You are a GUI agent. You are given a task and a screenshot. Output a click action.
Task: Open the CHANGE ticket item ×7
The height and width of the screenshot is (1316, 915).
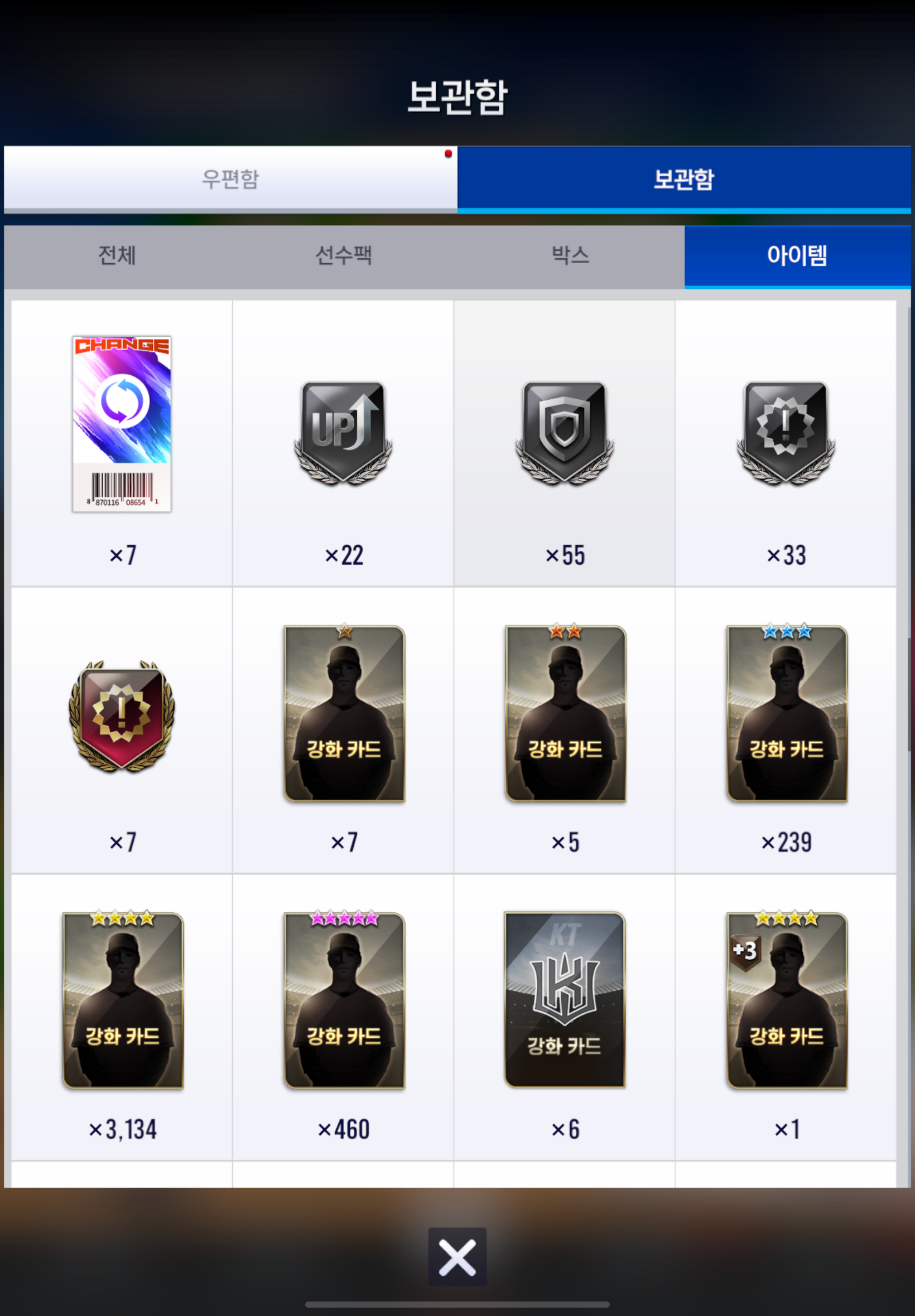[x=122, y=424]
